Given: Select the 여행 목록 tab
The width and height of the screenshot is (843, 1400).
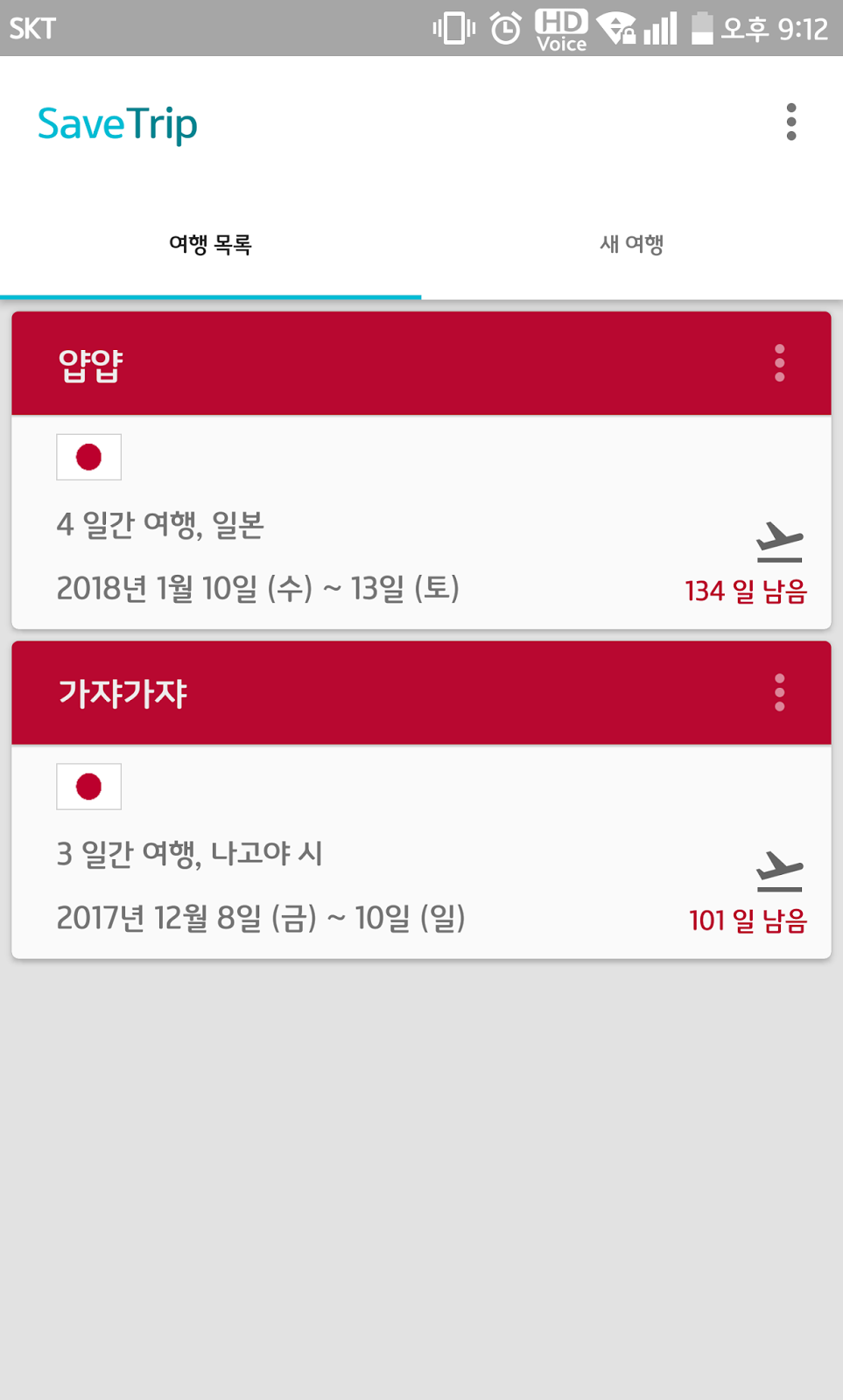Looking at the screenshot, I should click(210, 244).
